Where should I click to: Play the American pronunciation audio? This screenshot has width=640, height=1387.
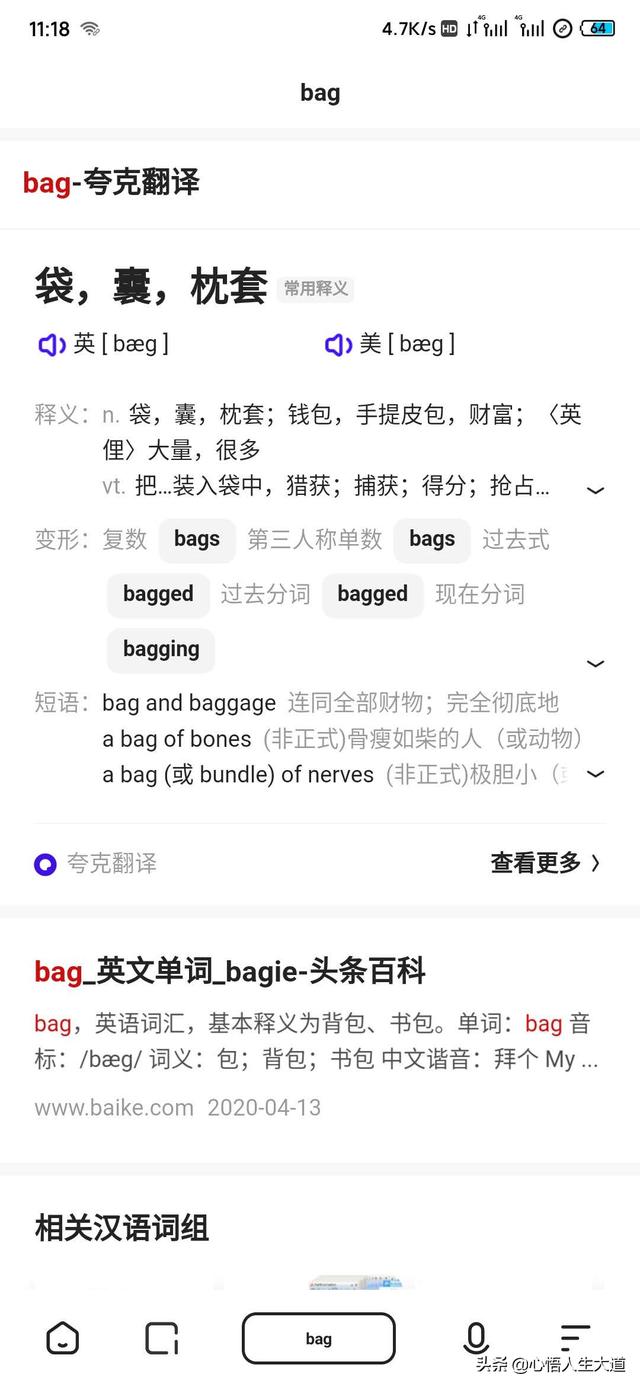coord(338,345)
